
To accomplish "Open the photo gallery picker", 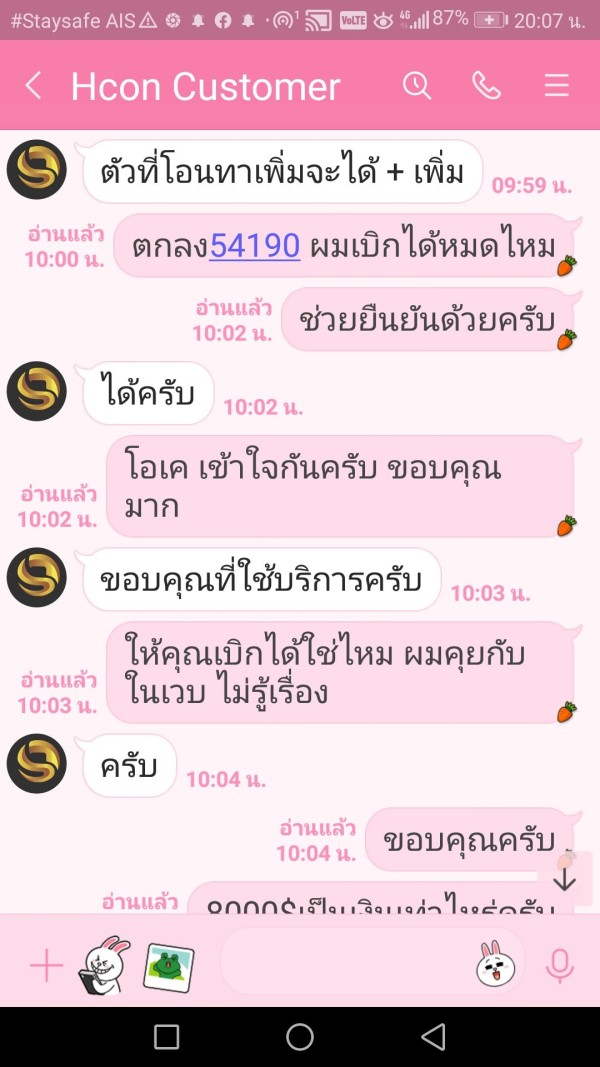I will tap(169, 967).
